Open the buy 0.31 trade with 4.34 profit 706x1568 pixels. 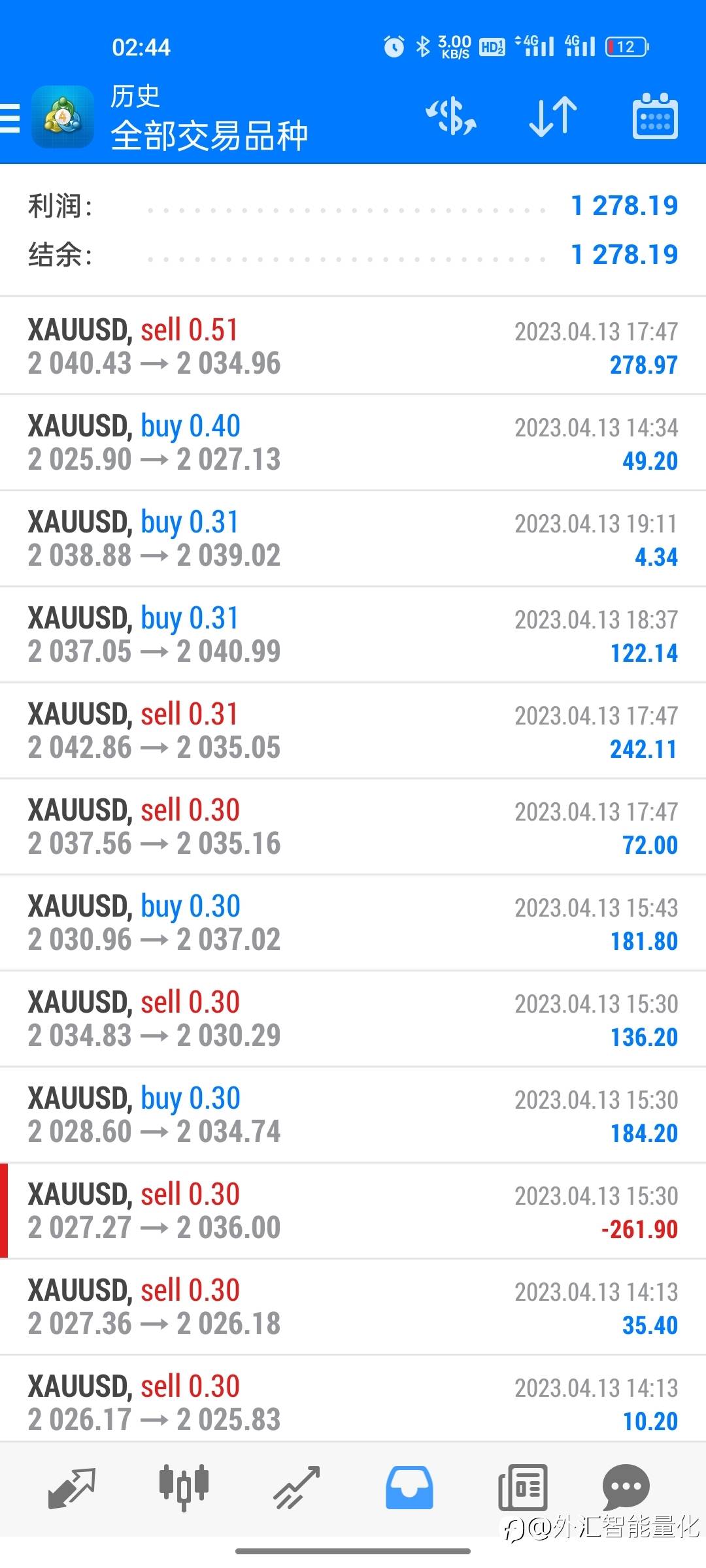coord(353,538)
